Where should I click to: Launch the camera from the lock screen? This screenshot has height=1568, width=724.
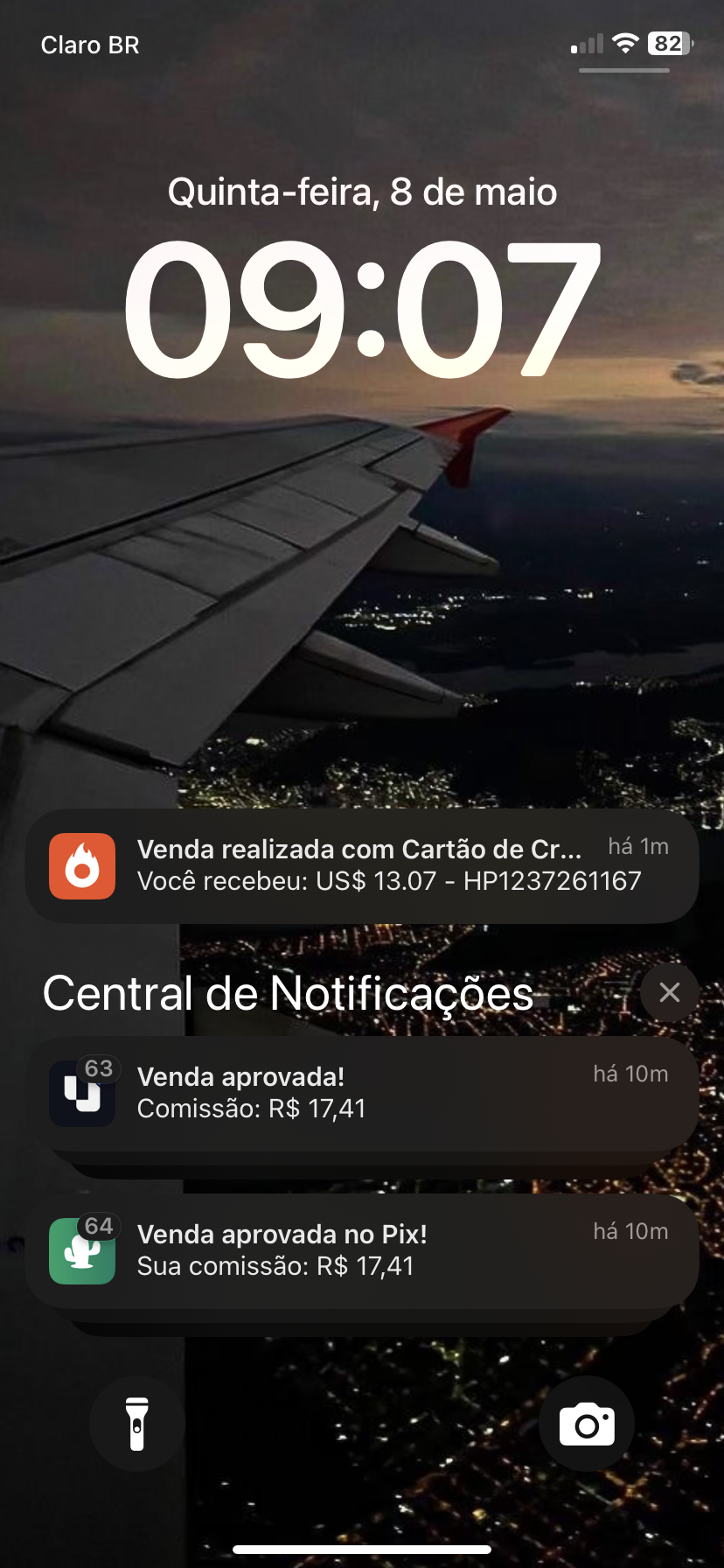pos(587,1424)
